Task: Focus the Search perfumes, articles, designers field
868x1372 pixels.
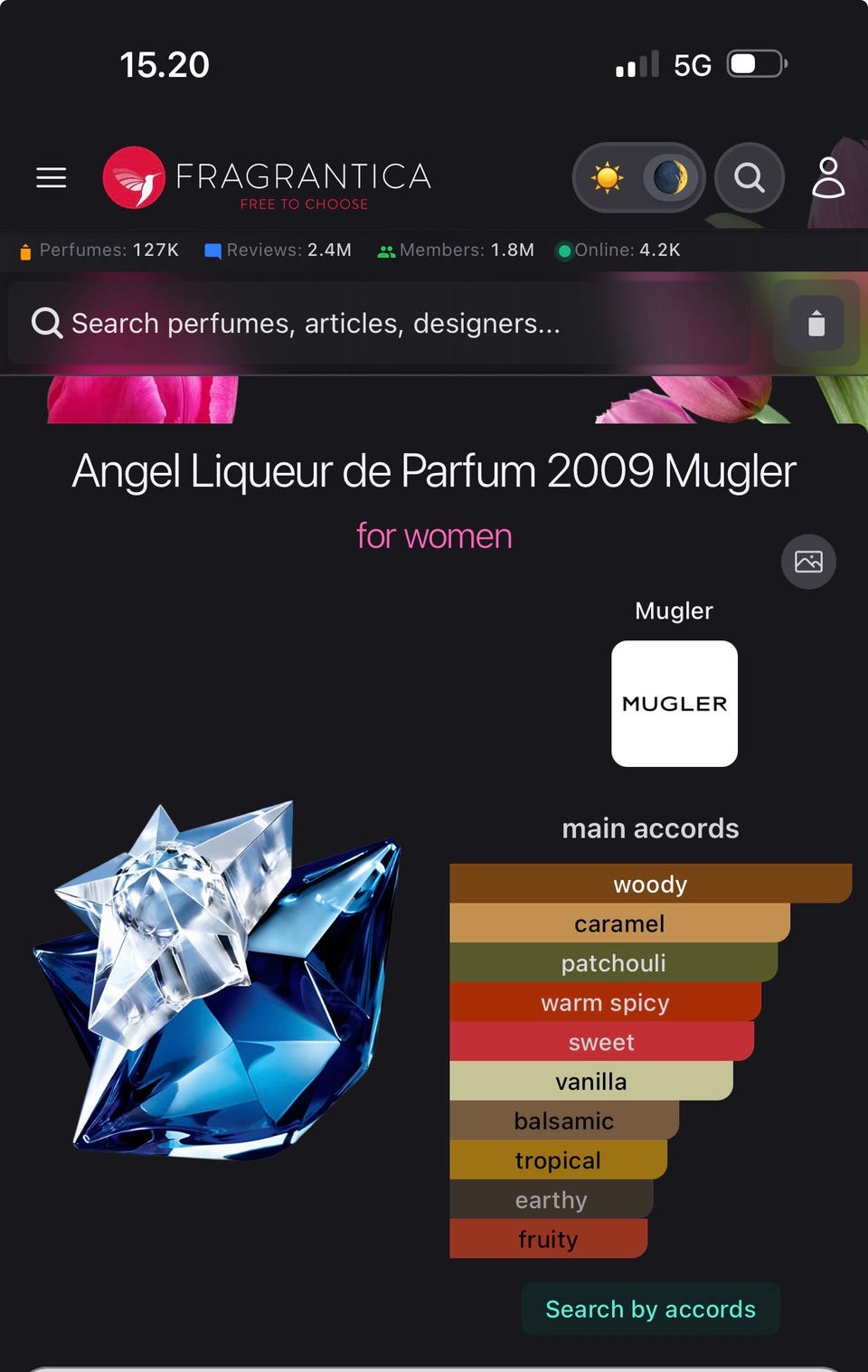Action: click(380, 323)
